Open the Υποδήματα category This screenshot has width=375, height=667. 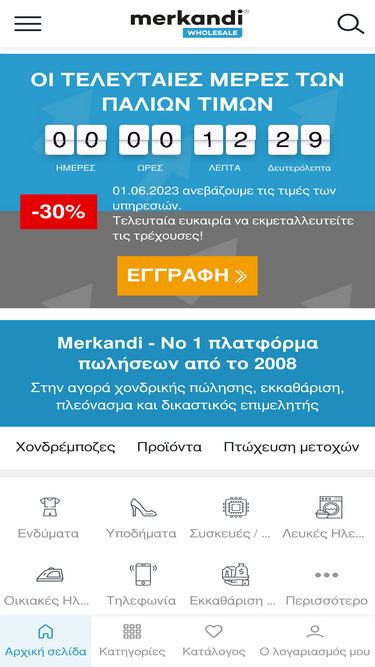141,517
